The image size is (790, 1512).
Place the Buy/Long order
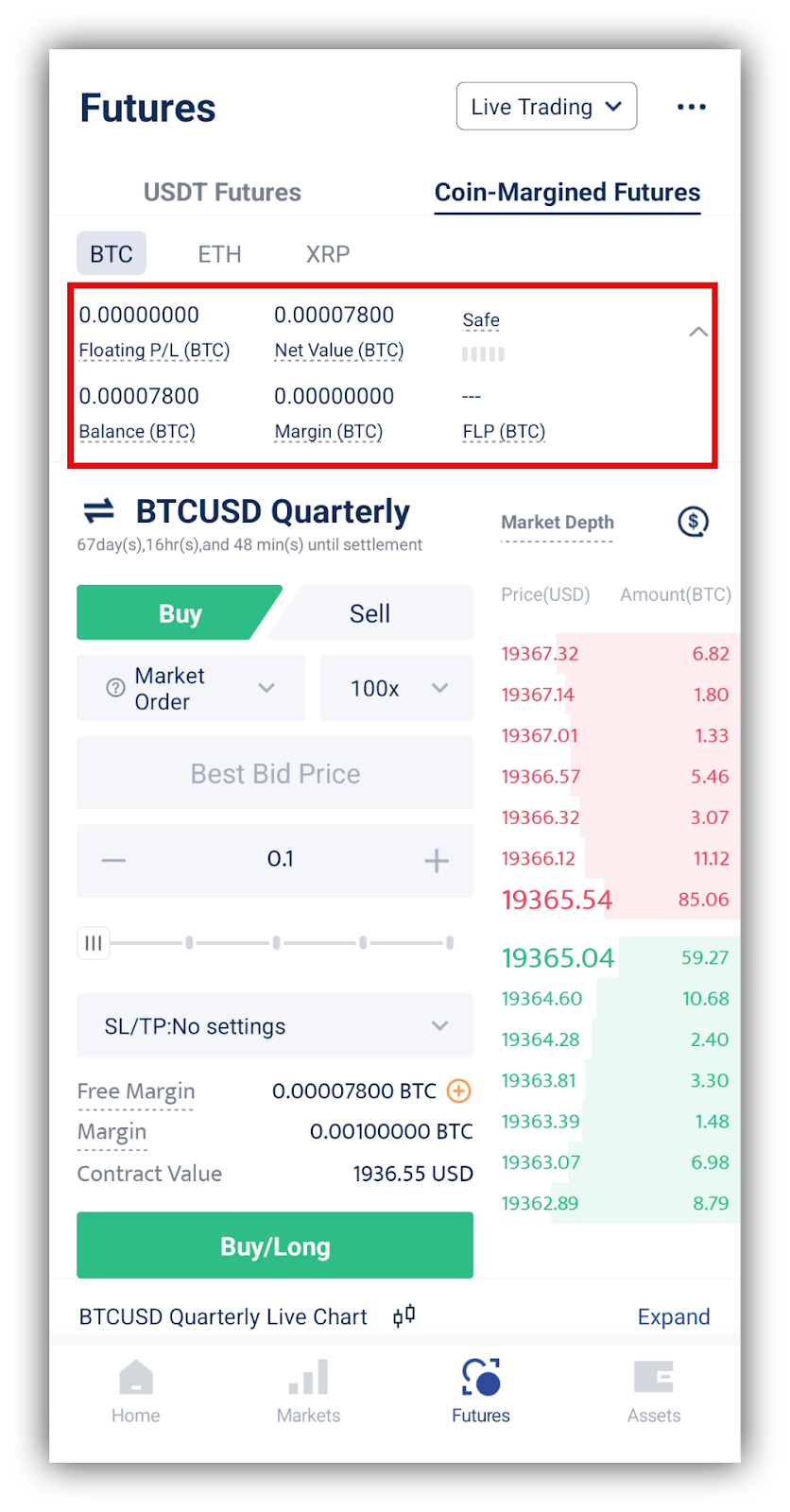click(x=274, y=1246)
